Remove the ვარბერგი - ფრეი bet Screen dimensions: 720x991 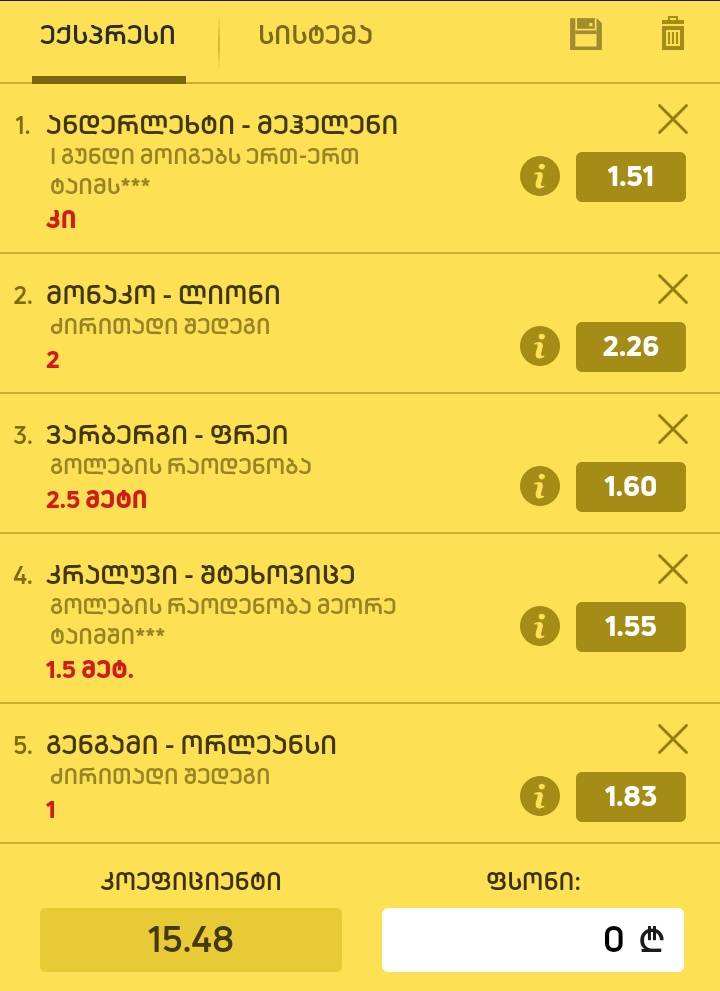[x=673, y=428]
